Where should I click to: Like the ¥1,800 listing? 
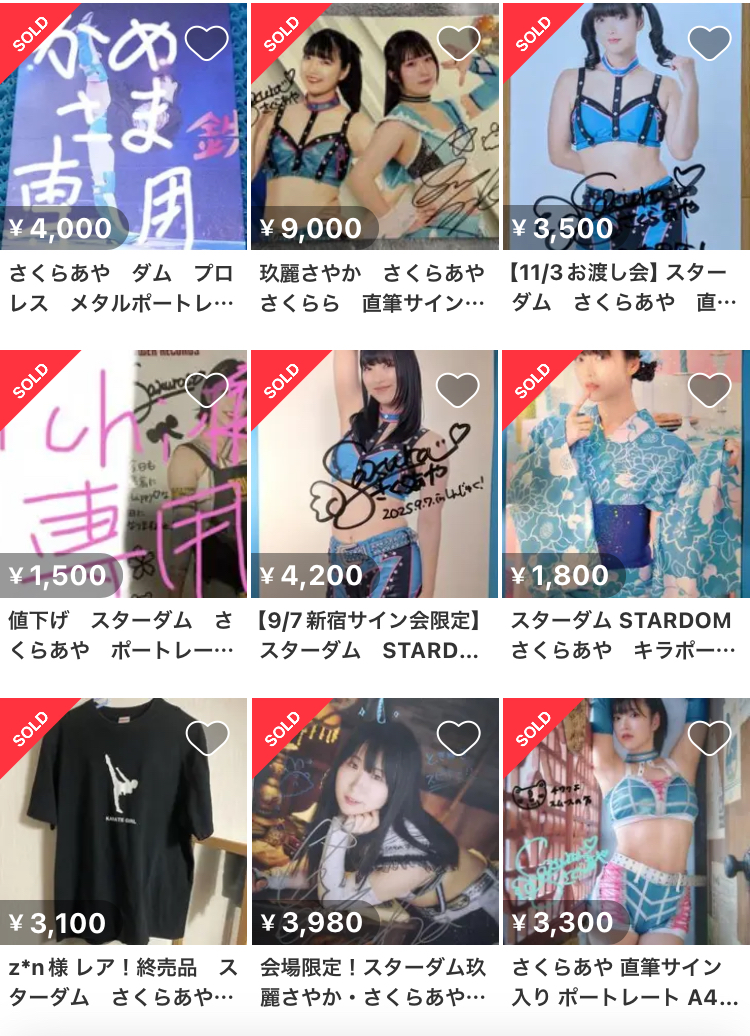point(710,390)
